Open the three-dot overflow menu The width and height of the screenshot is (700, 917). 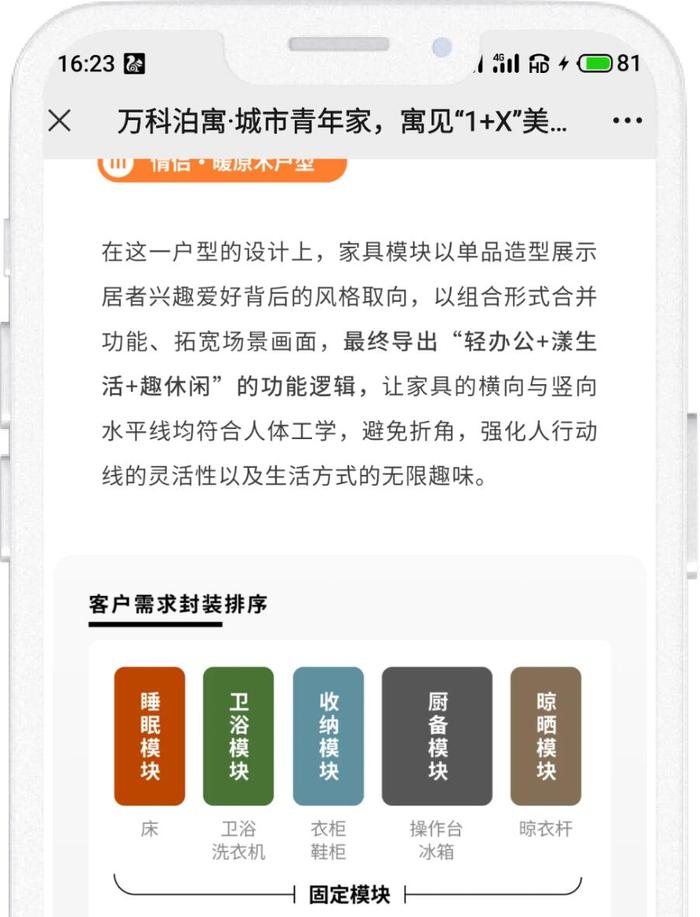click(x=627, y=121)
